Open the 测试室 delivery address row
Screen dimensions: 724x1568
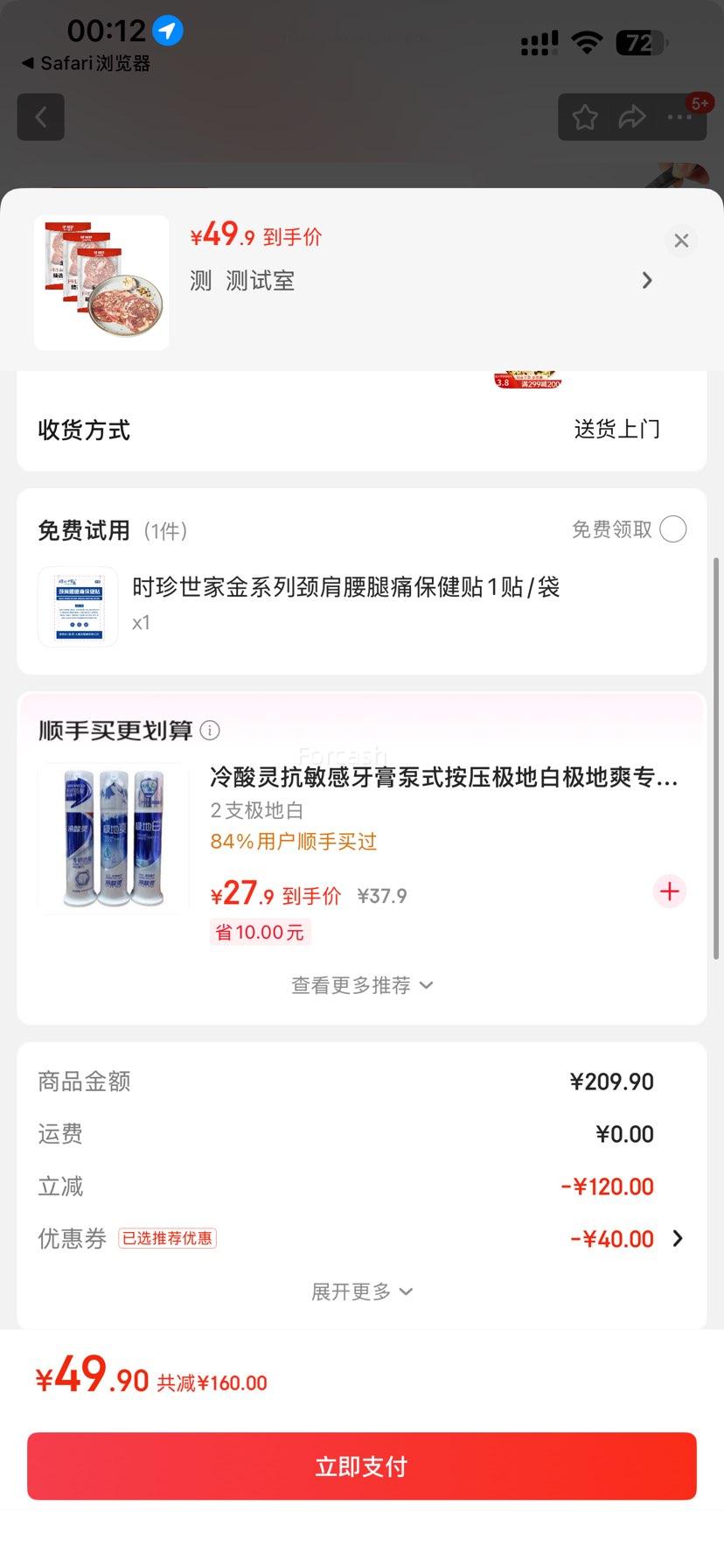pos(420,281)
